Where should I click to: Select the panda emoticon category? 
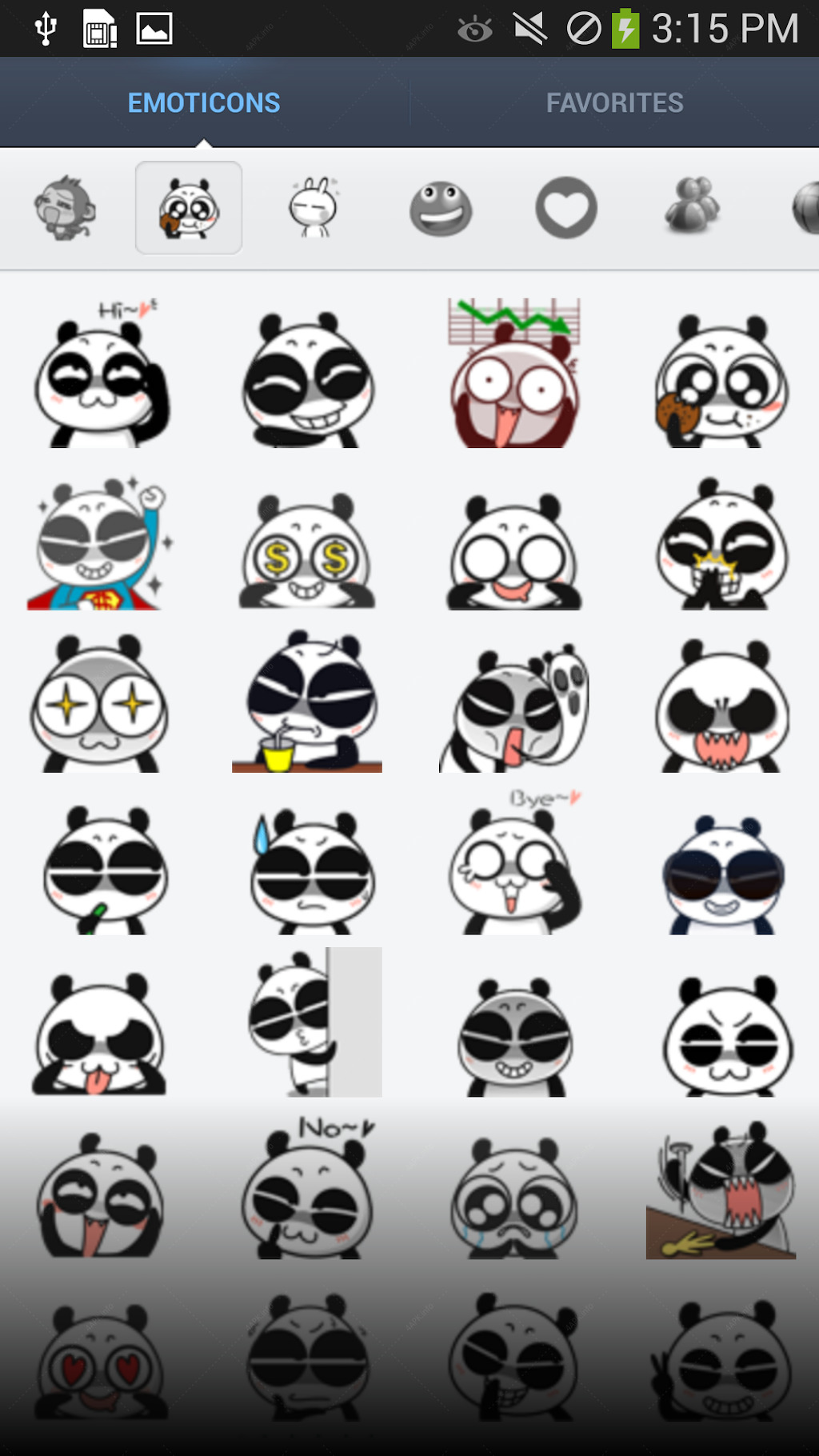pos(189,208)
